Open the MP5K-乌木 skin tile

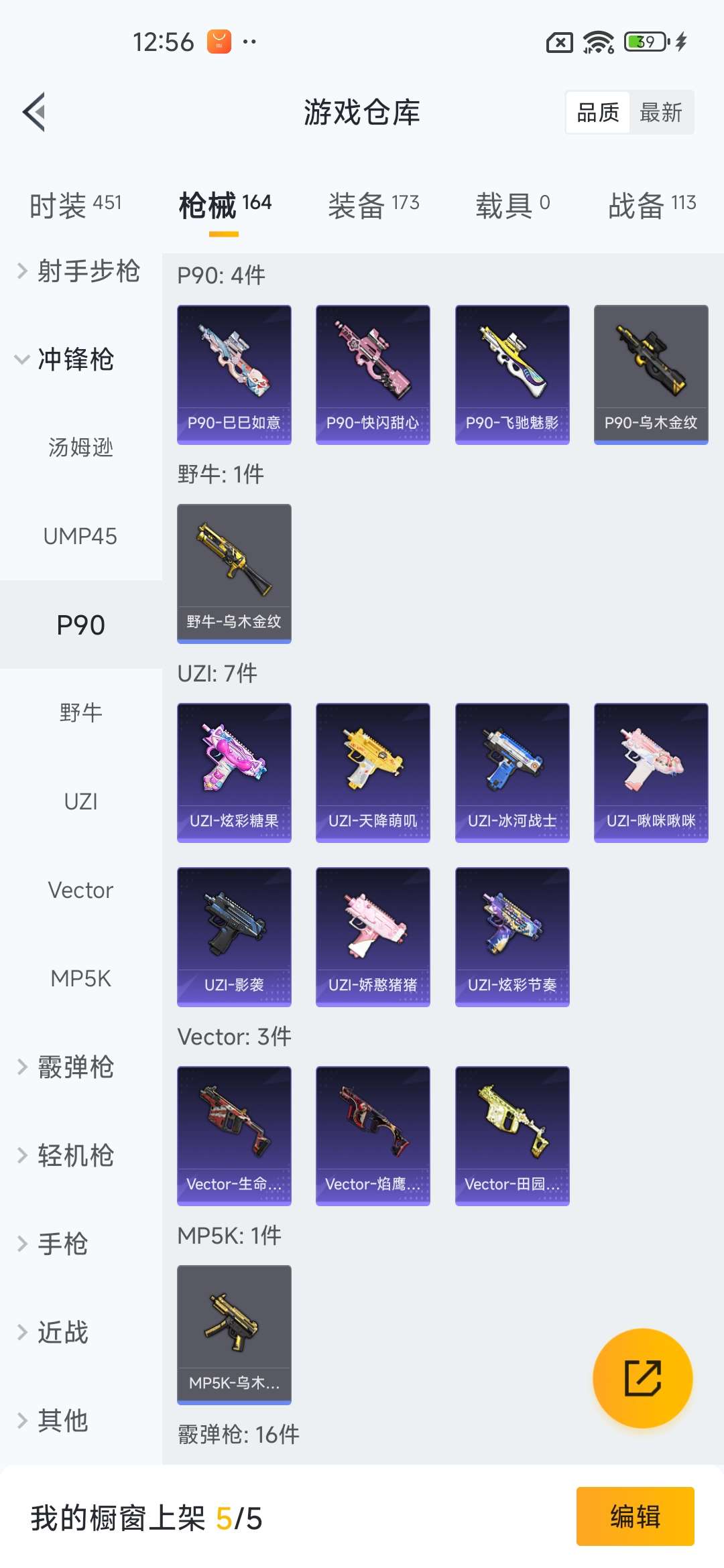[234, 1334]
